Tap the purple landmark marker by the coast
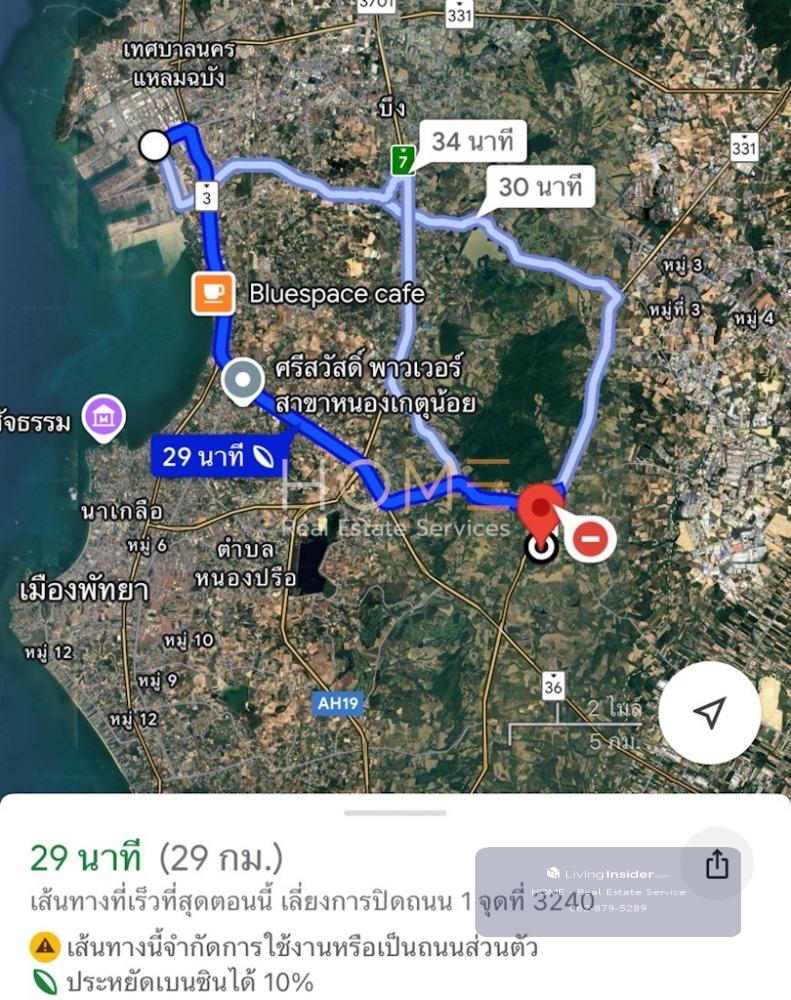 104,416
